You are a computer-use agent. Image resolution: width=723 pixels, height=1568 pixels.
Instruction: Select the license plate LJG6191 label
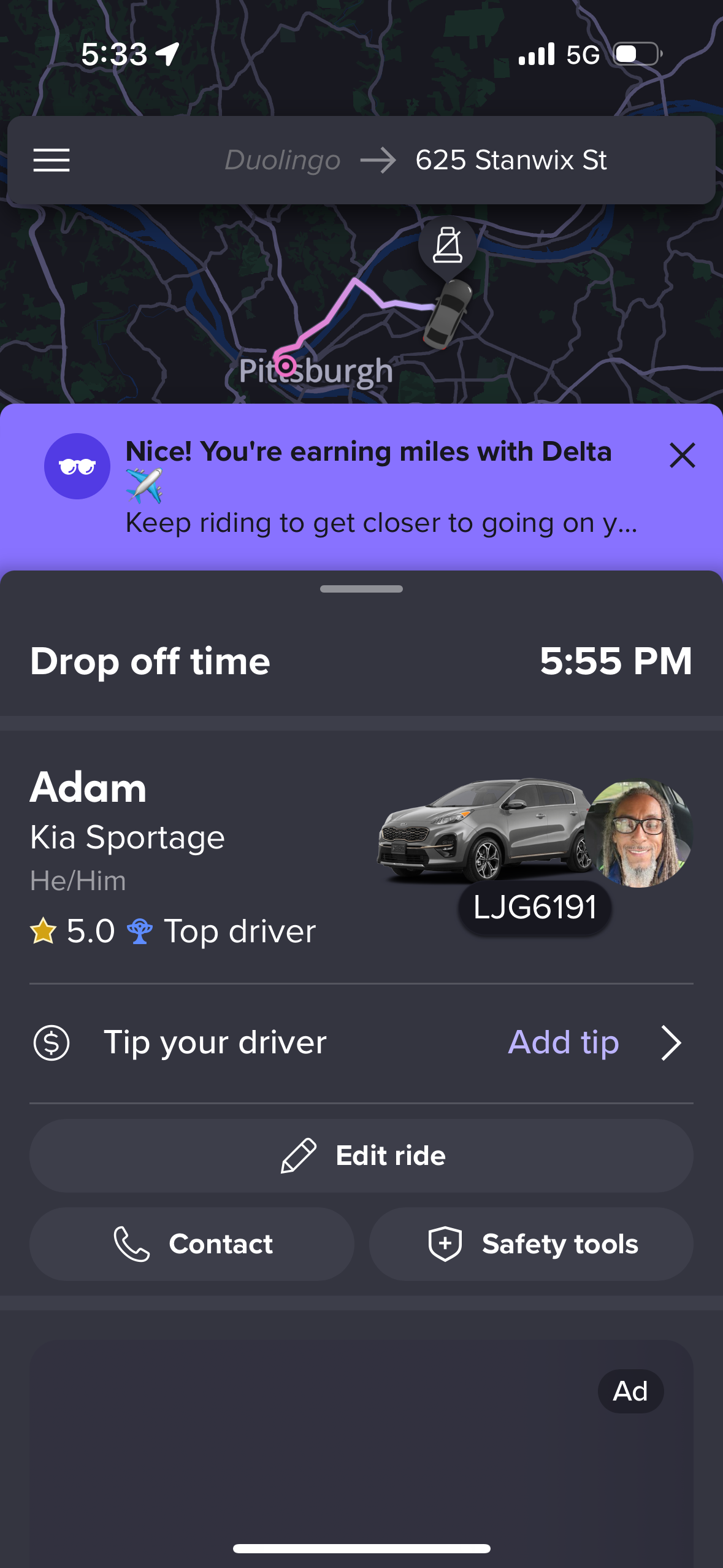[534, 908]
